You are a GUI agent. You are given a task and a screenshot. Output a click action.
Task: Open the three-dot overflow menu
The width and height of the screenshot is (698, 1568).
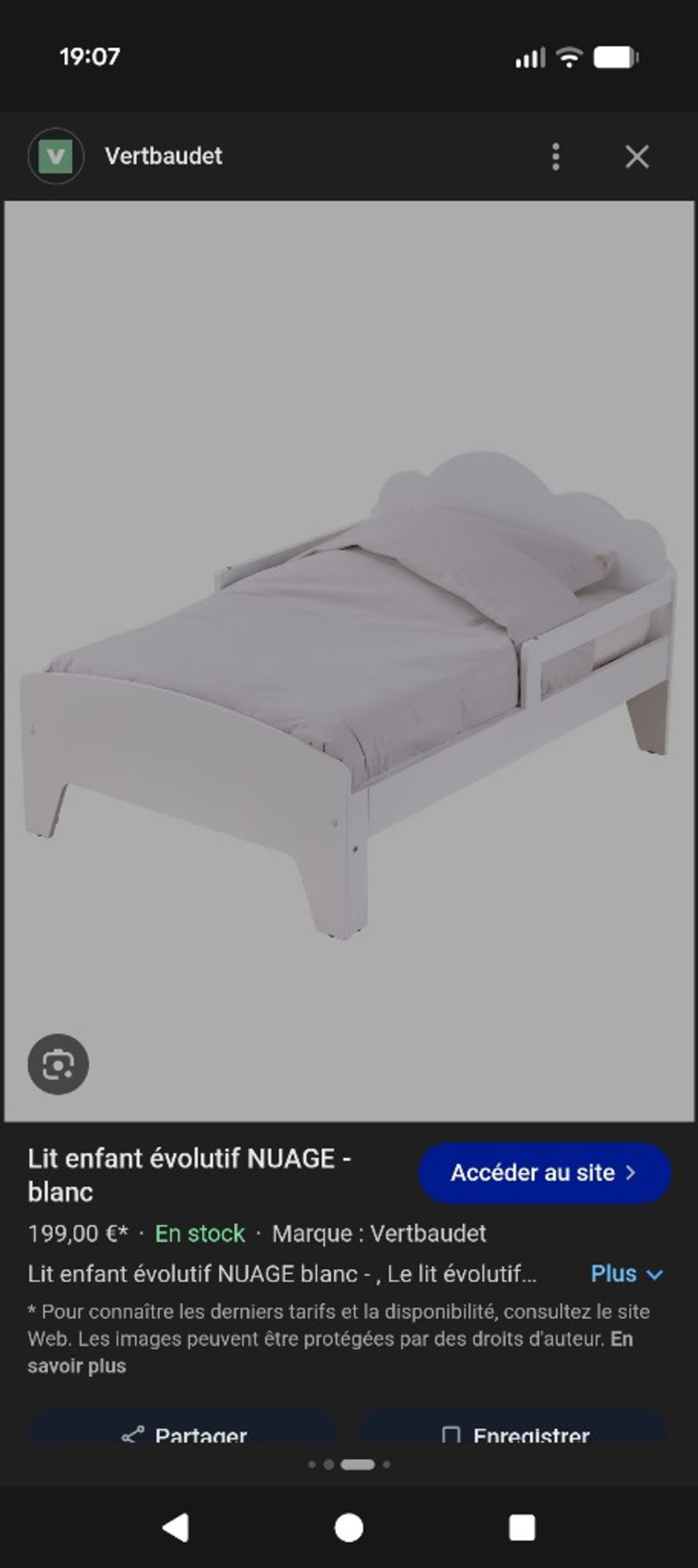coord(556,156)
